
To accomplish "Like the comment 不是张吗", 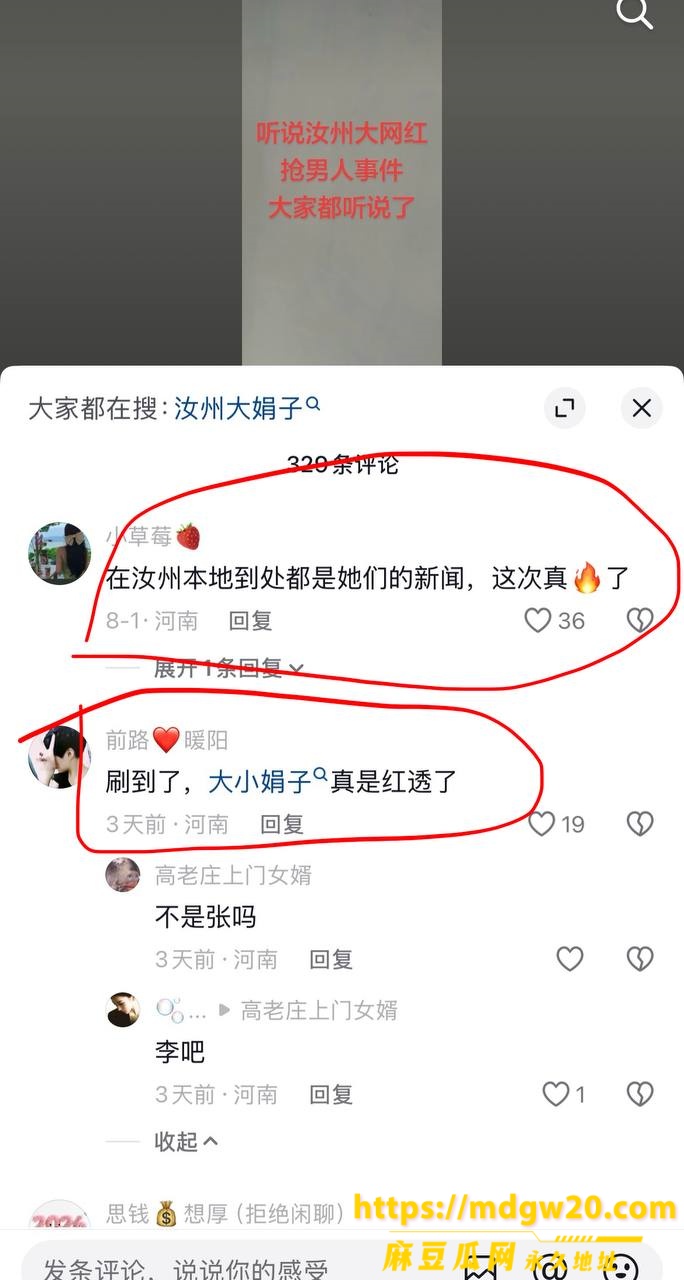I will (570, 959).
